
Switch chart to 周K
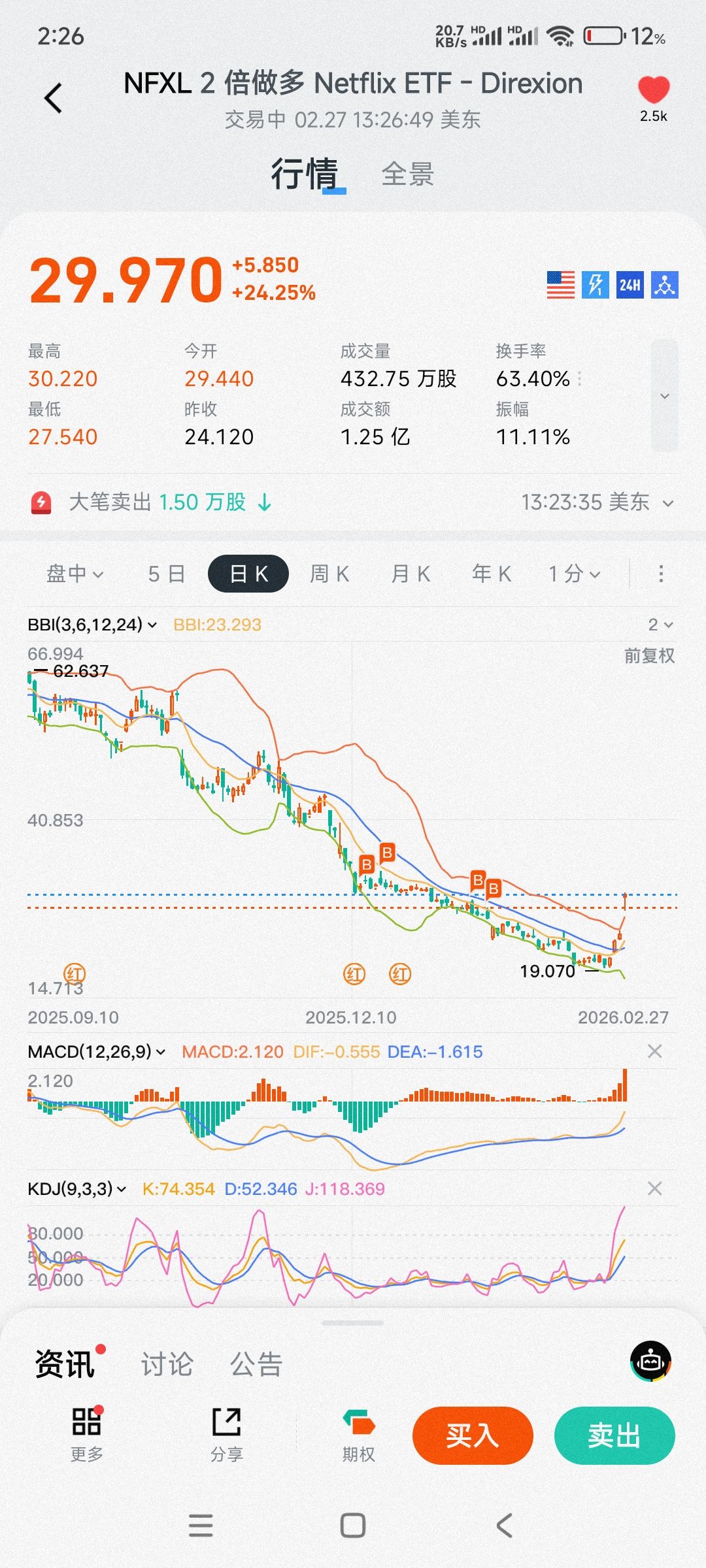329,574
